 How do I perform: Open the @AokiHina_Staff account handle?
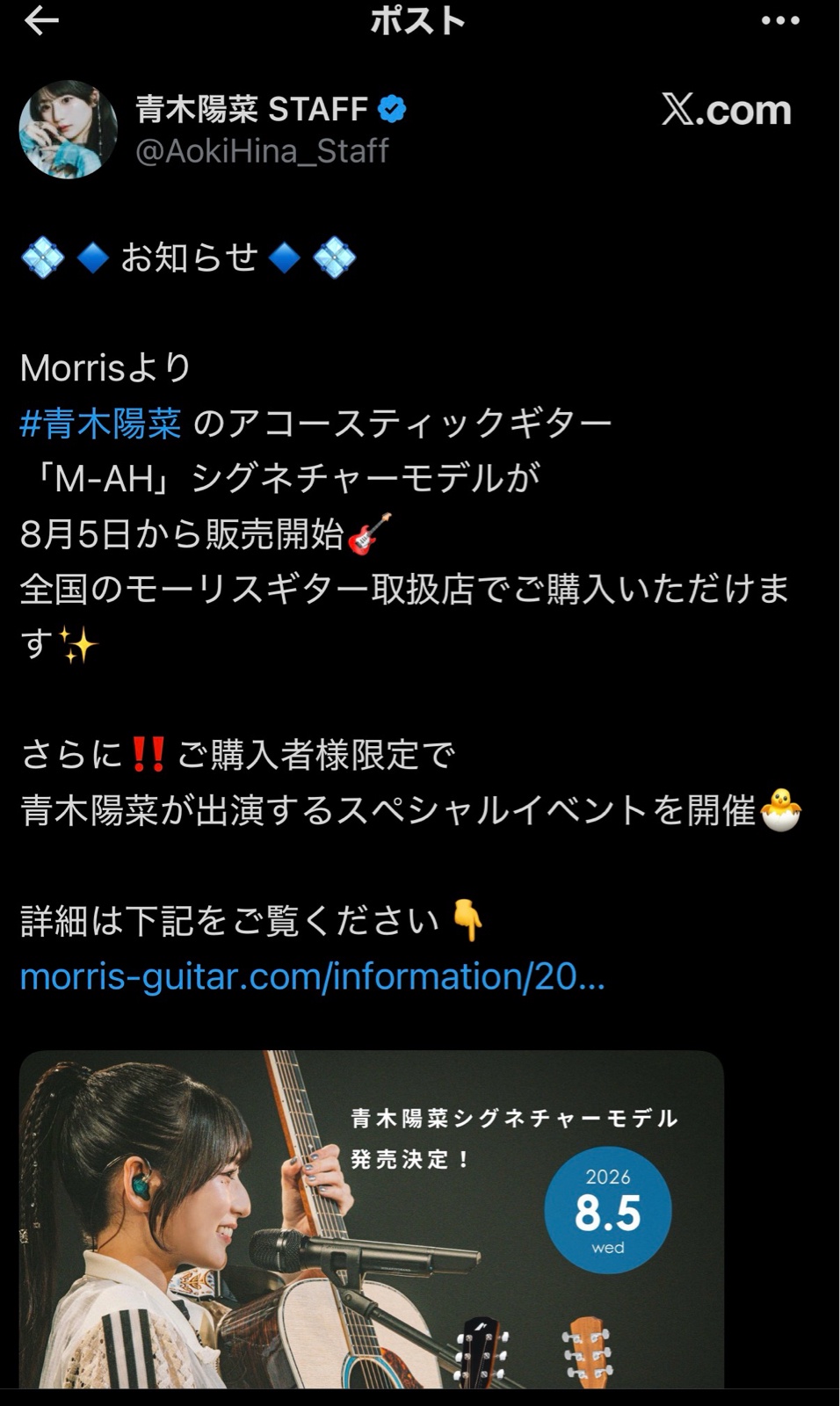262,151
